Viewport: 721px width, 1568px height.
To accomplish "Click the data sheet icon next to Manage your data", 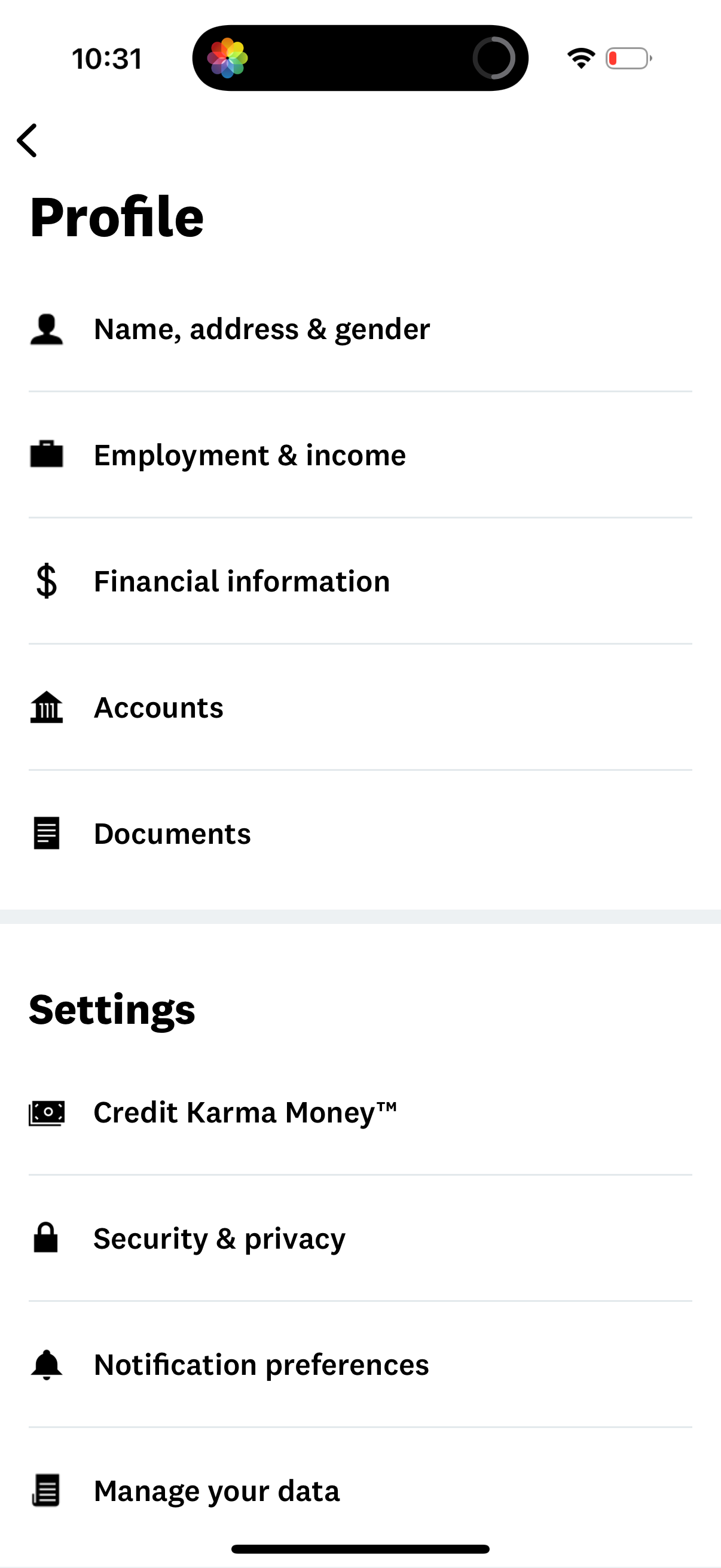I will 46,1490.
